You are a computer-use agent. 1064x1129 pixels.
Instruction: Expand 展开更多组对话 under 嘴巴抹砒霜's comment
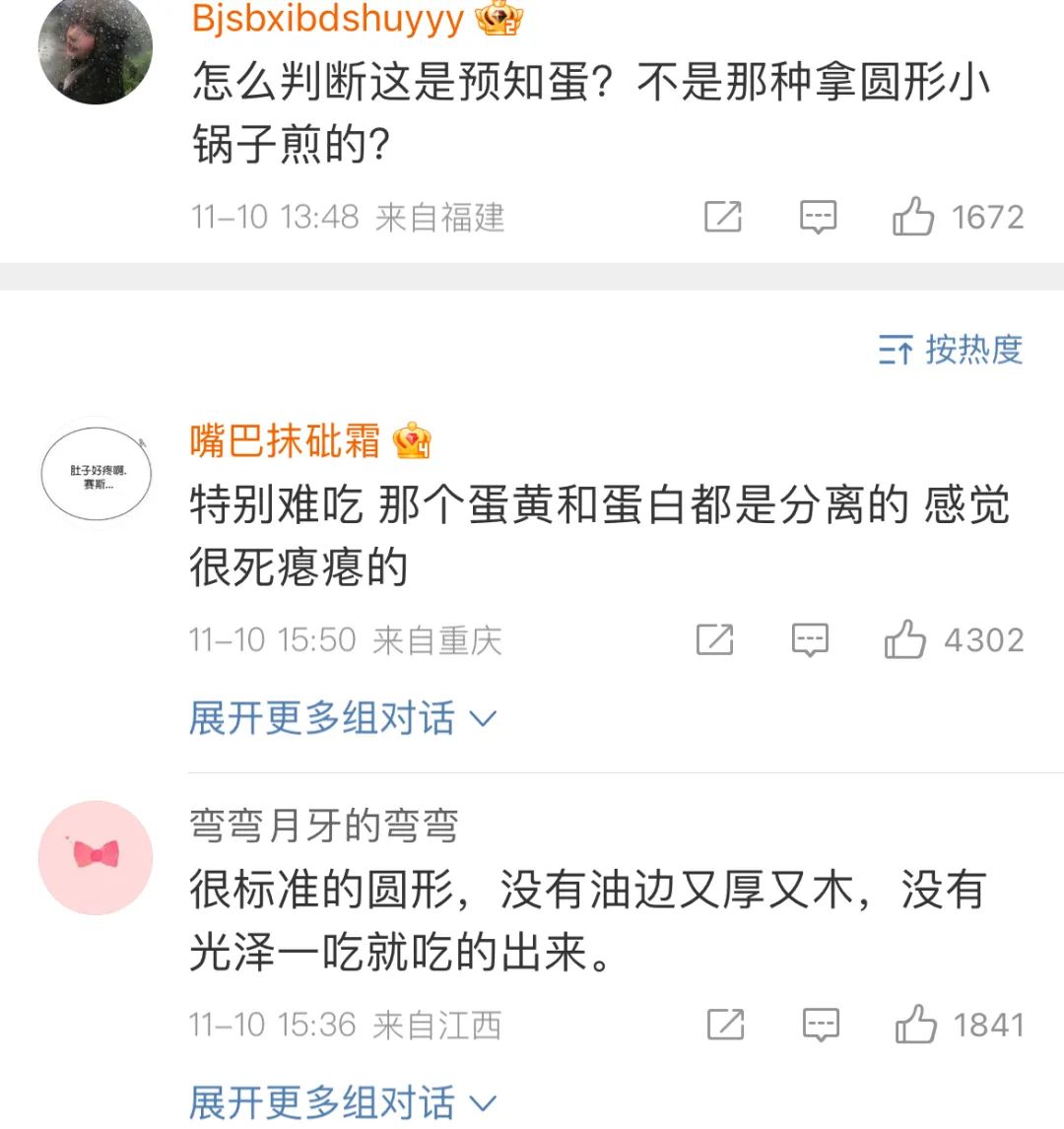pos(342,718)
